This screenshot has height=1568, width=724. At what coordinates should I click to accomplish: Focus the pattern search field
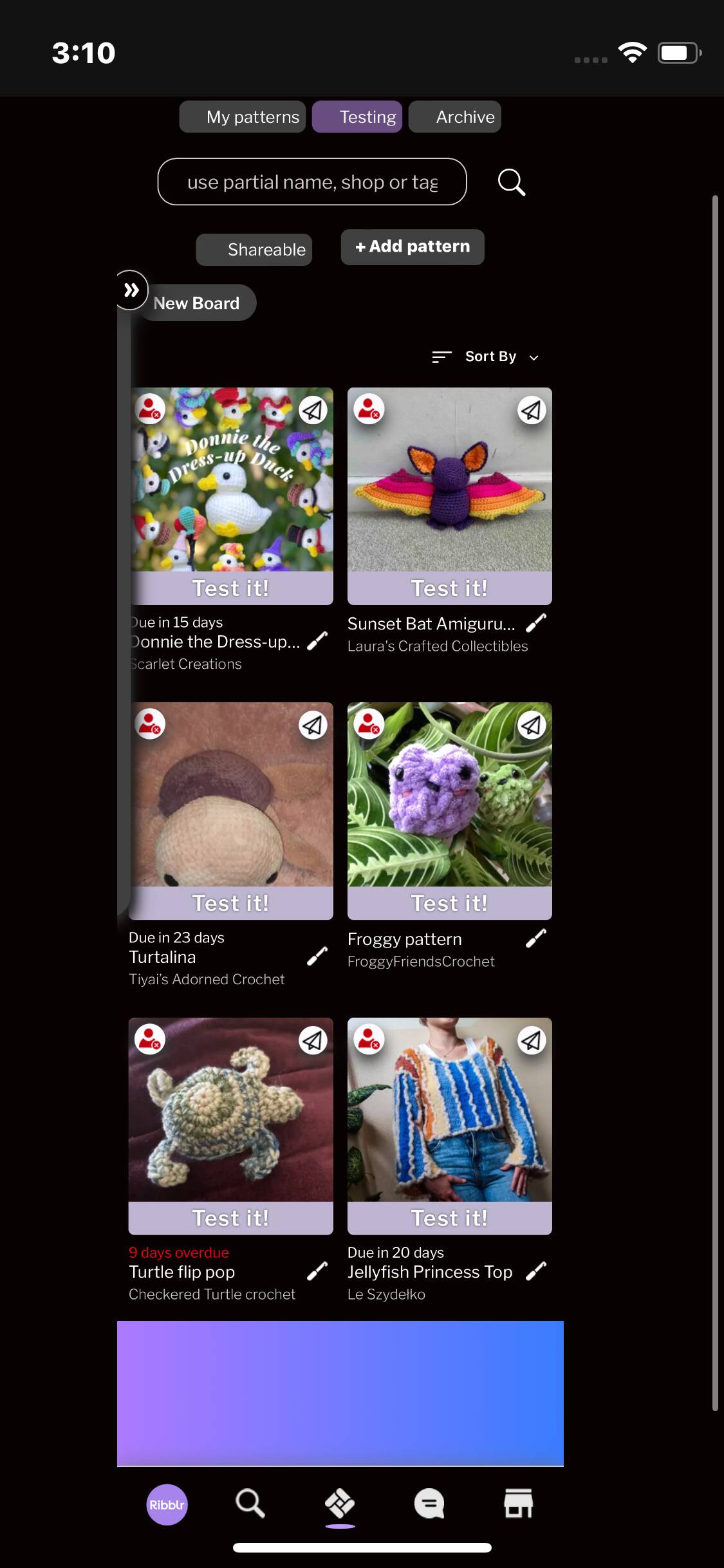[x=312, y=182]
